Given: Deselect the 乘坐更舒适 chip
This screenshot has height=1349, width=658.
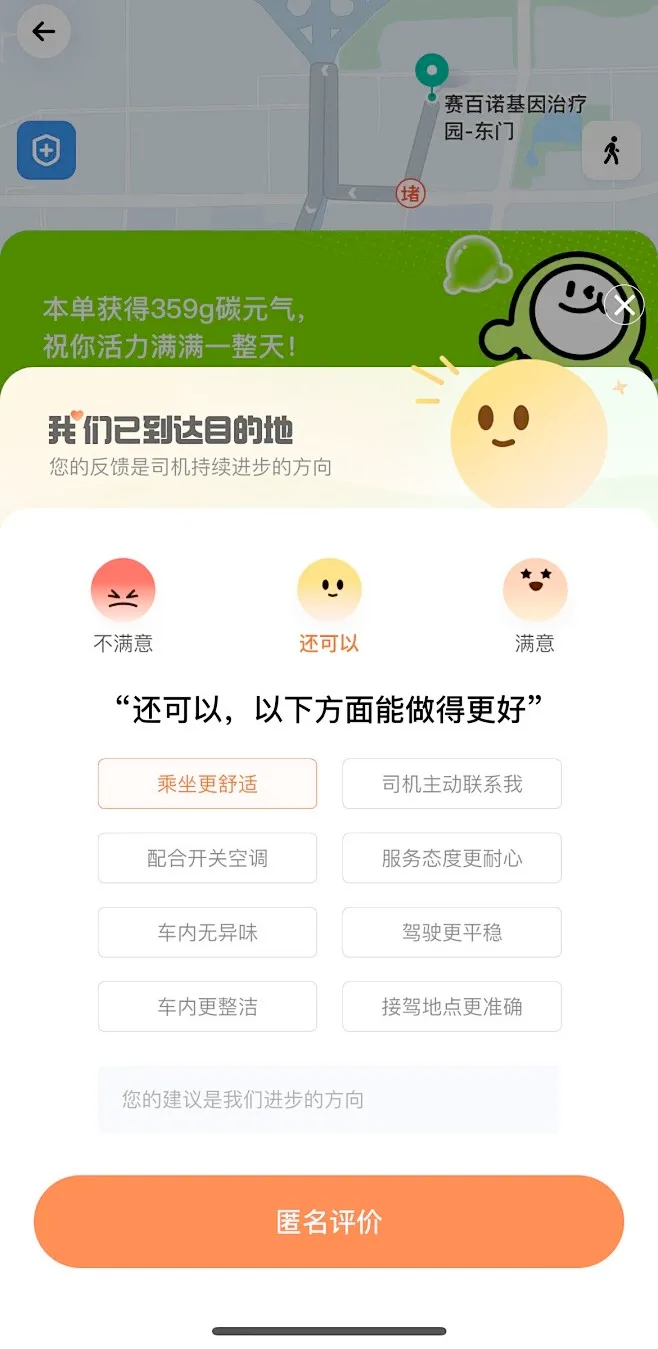Looking at the screenshot, I should point(207,784).
